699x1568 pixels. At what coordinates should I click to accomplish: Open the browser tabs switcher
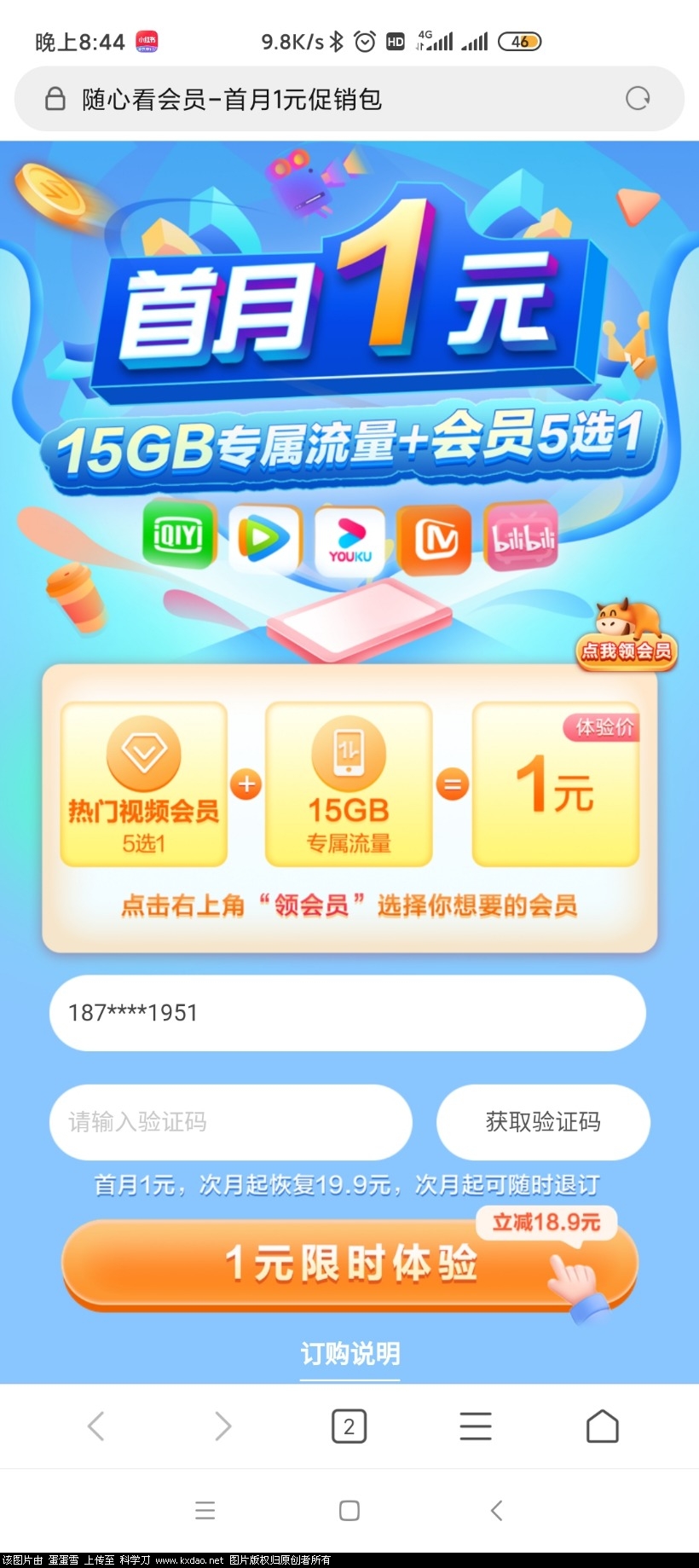click(349, 1426)
